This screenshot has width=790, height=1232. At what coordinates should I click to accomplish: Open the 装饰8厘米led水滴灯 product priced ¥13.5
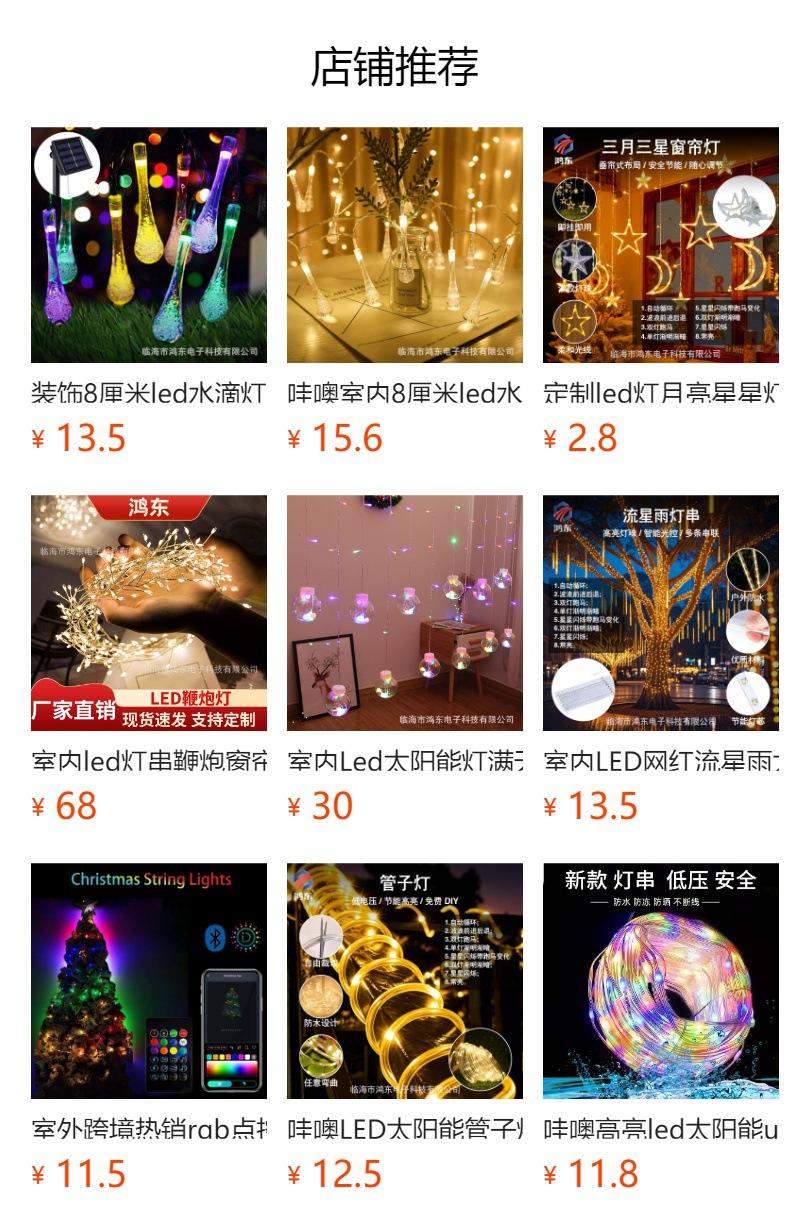148,245
